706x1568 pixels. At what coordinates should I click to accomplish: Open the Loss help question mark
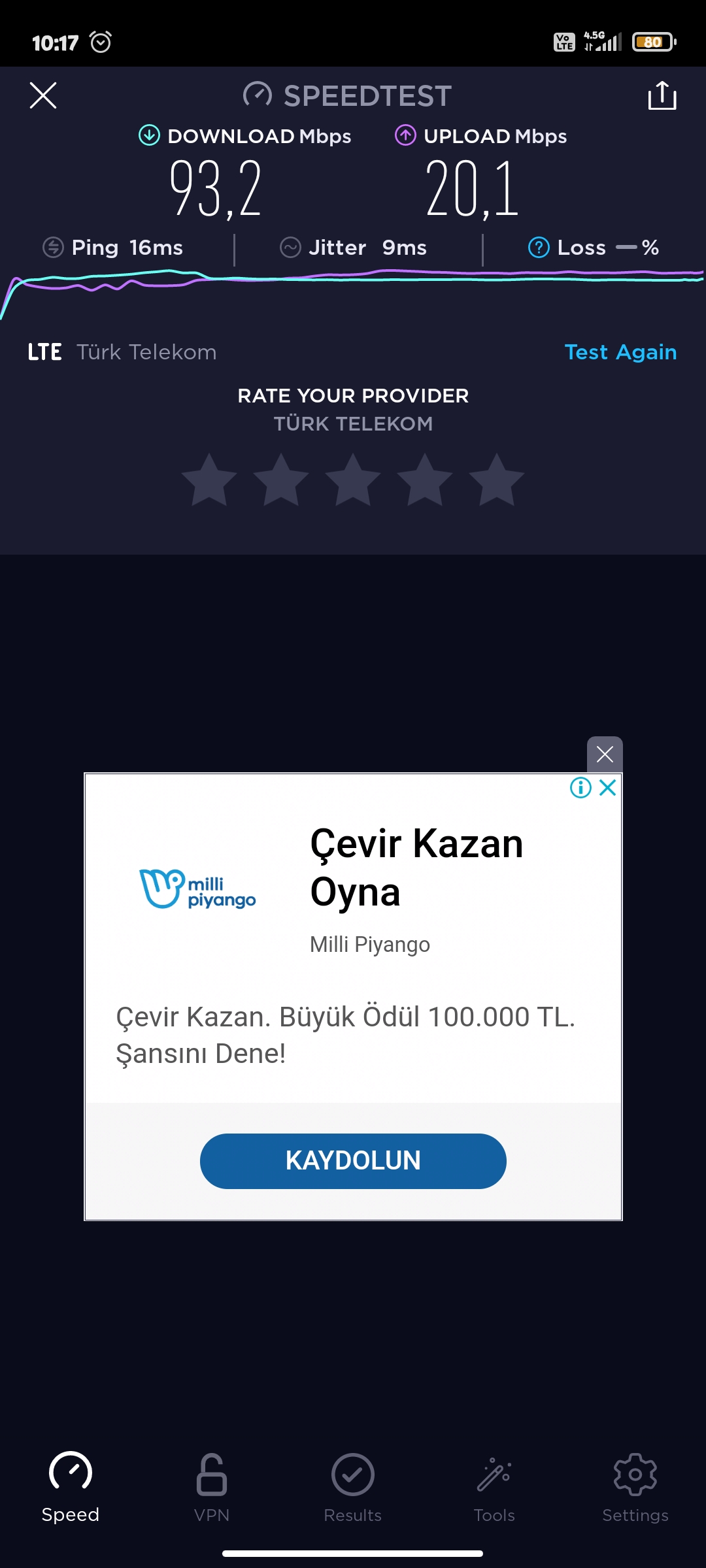539,248
